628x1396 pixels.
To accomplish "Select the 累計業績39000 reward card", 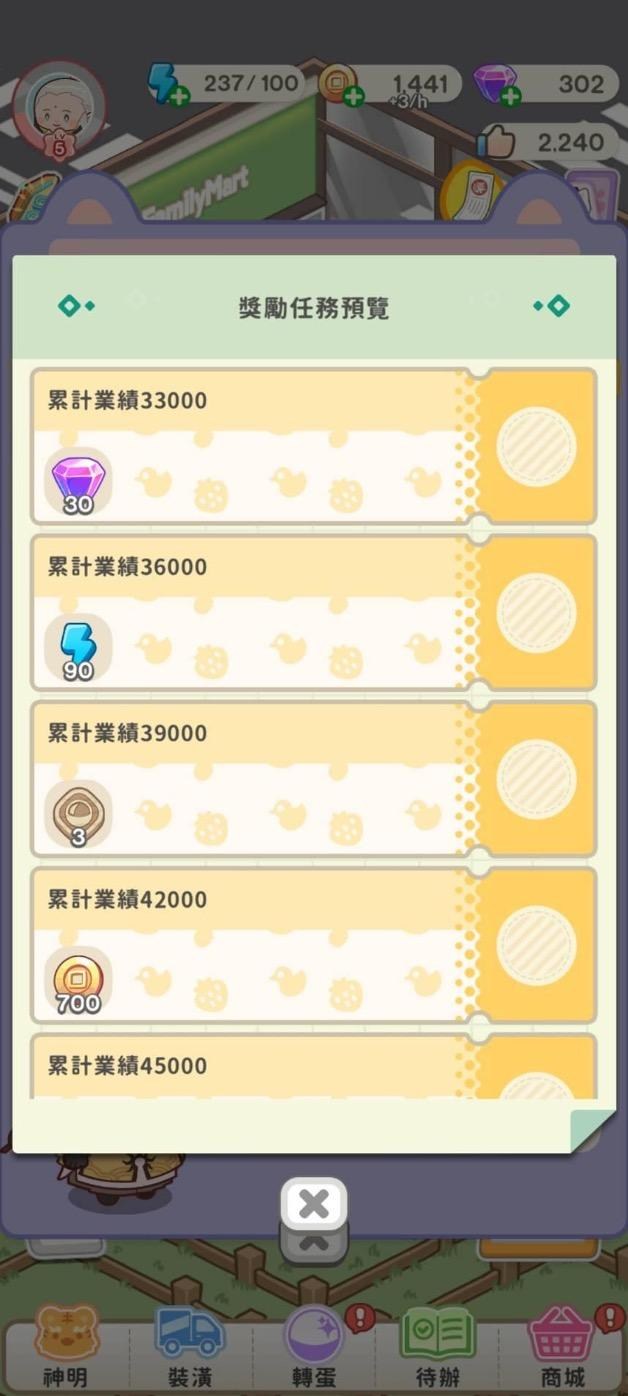I will 314,779.
